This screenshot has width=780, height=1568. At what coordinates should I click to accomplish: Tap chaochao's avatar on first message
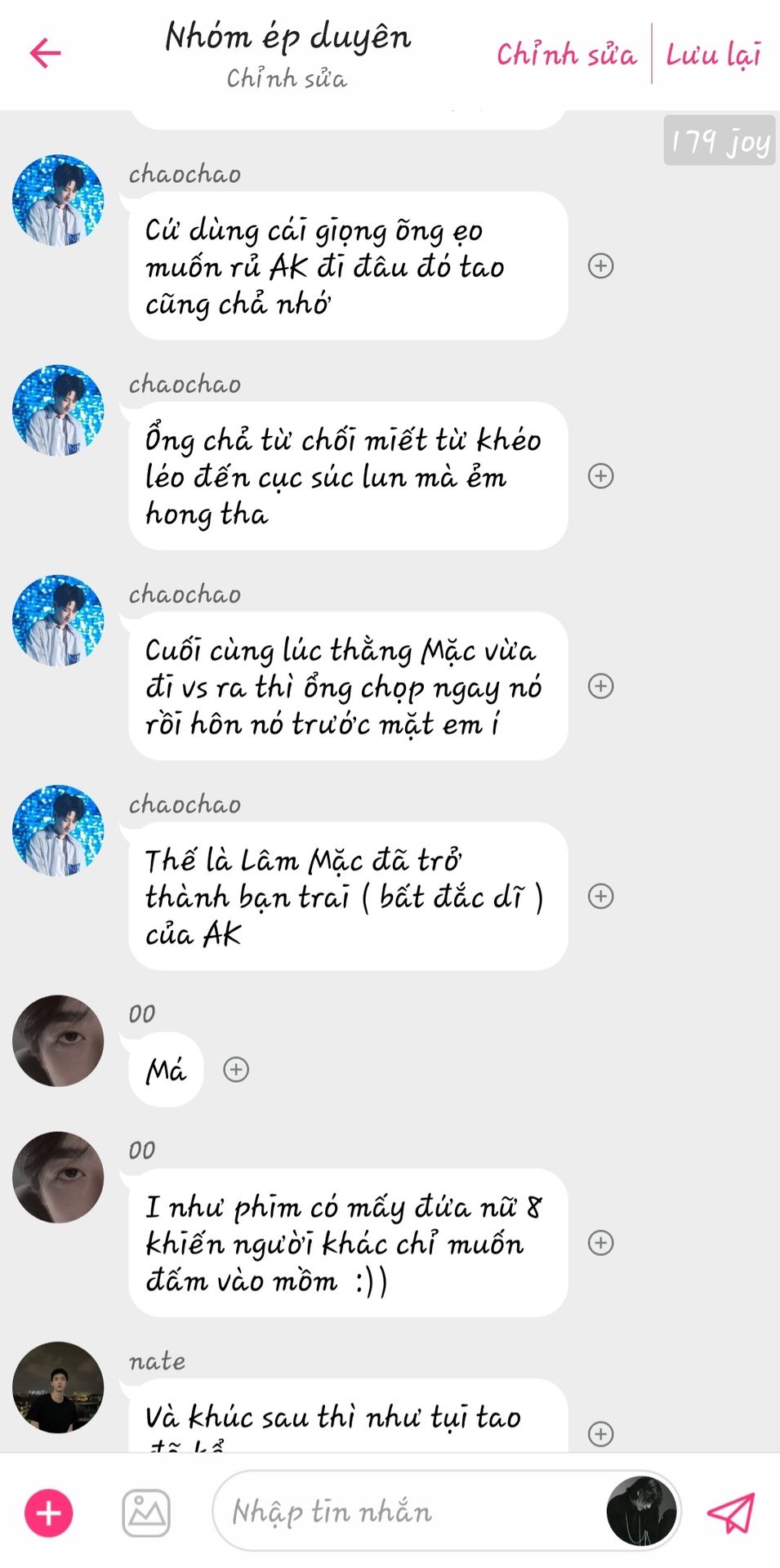58,200
